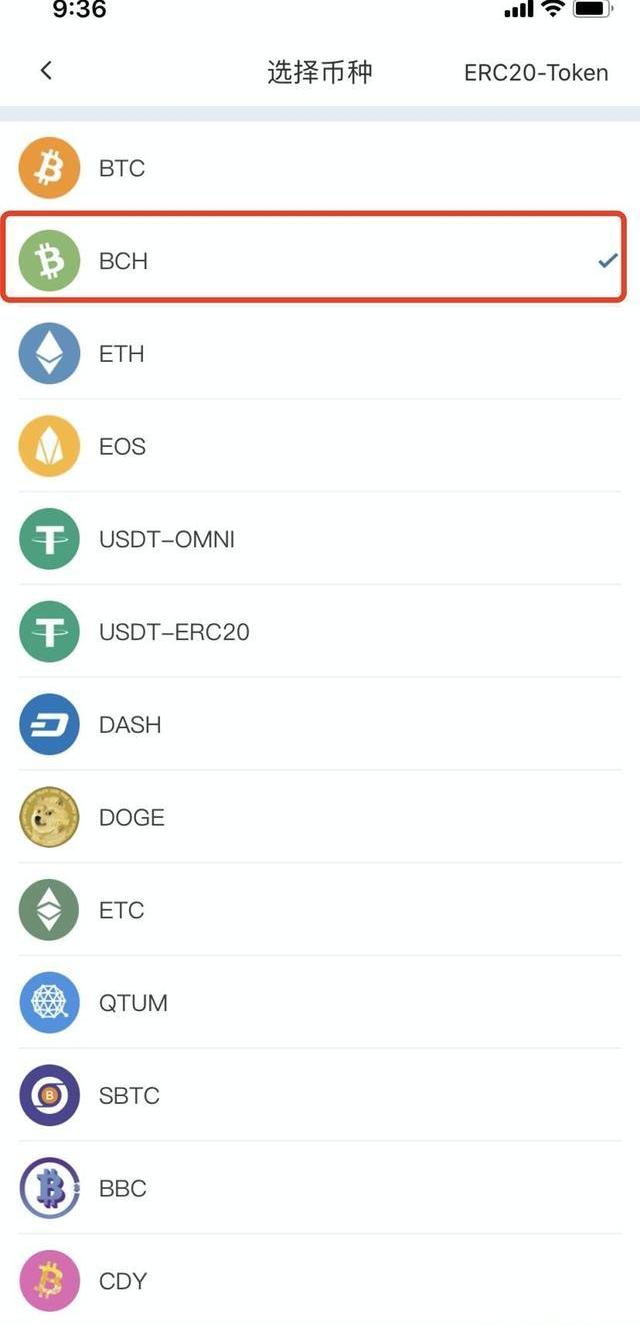
Task: Go back using the back arrow
Action: pos(45,71)
